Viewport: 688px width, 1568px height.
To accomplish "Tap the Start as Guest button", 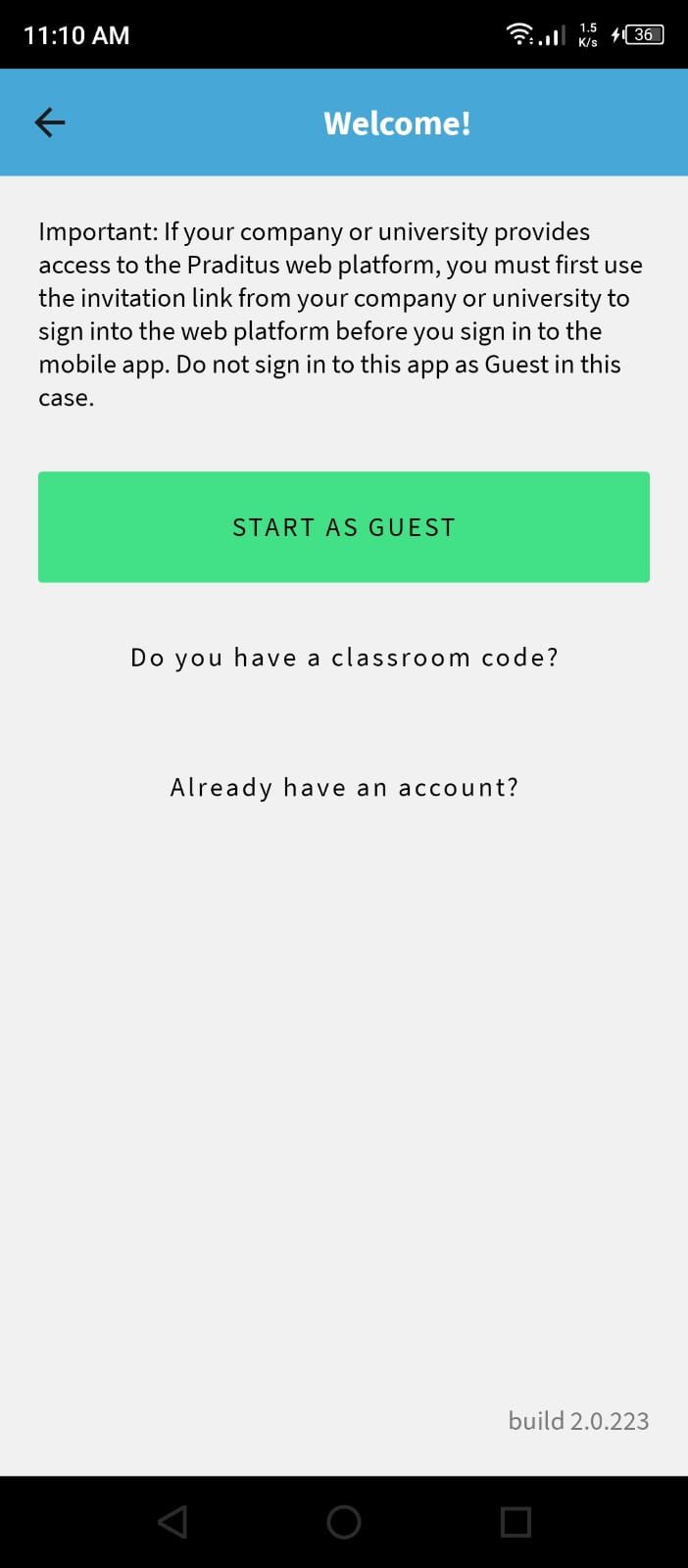I will point(343,527).
